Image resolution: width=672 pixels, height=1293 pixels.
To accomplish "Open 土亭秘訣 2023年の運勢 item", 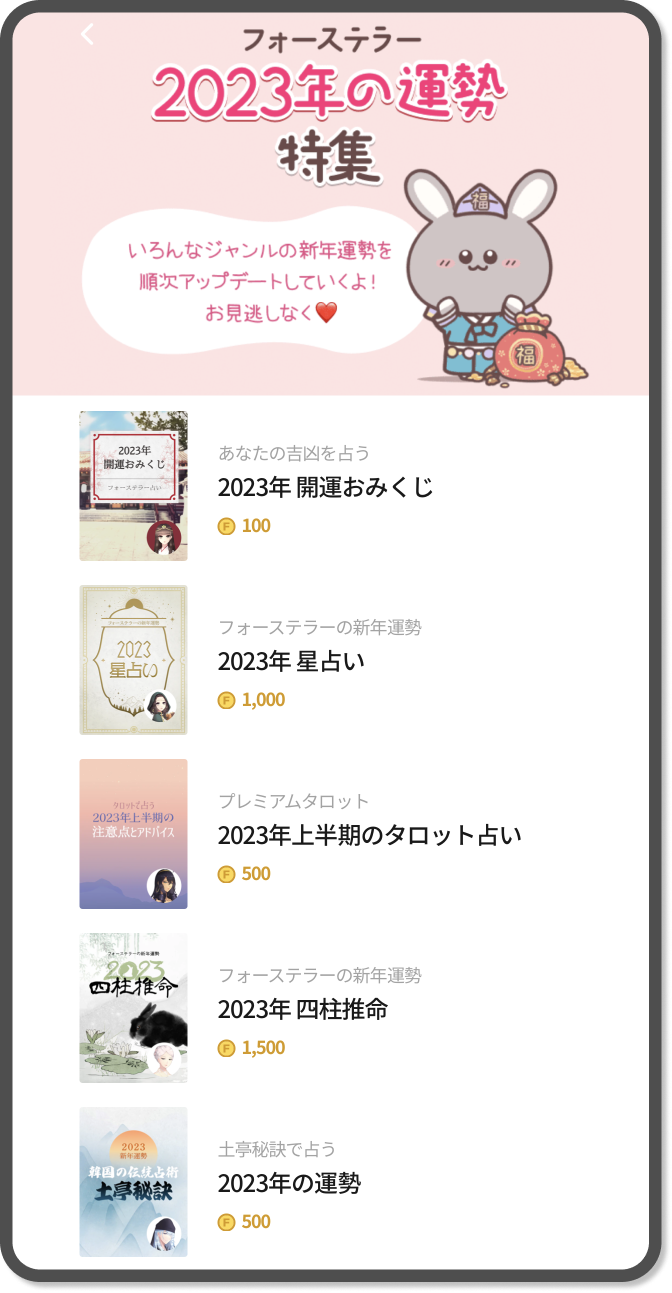I will [x=289, y=1183].
